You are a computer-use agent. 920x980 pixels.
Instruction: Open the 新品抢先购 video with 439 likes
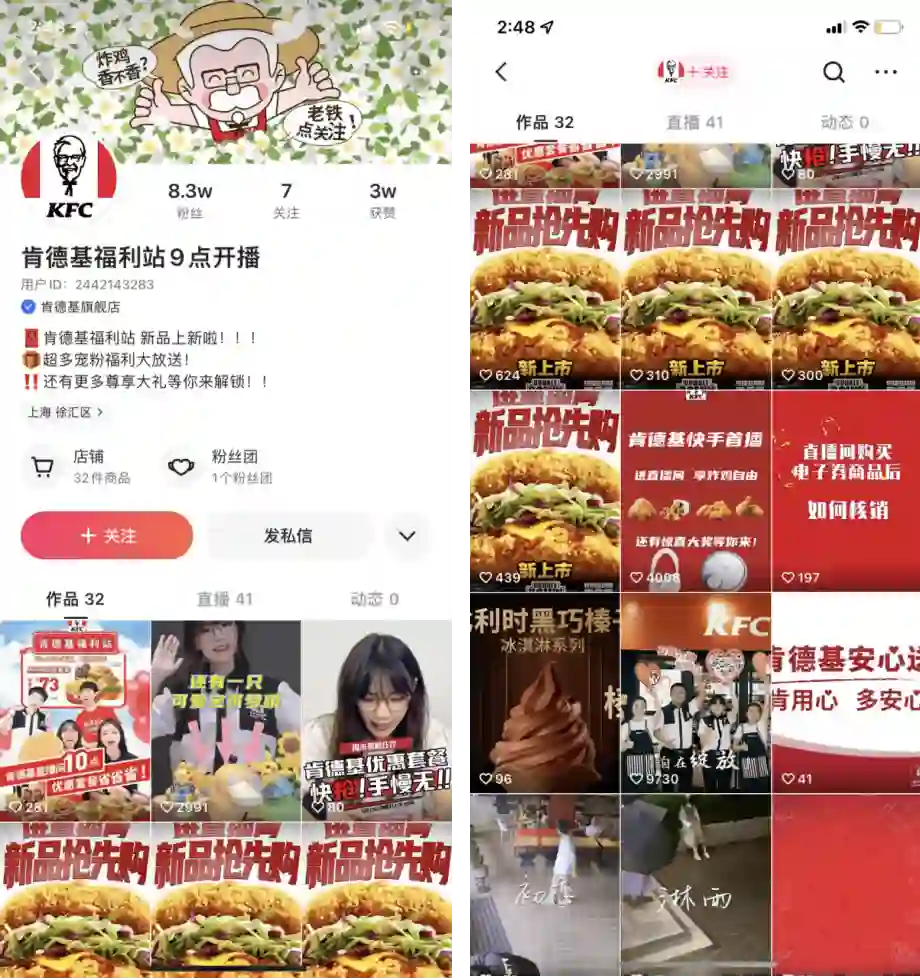(x=541, y=490)
